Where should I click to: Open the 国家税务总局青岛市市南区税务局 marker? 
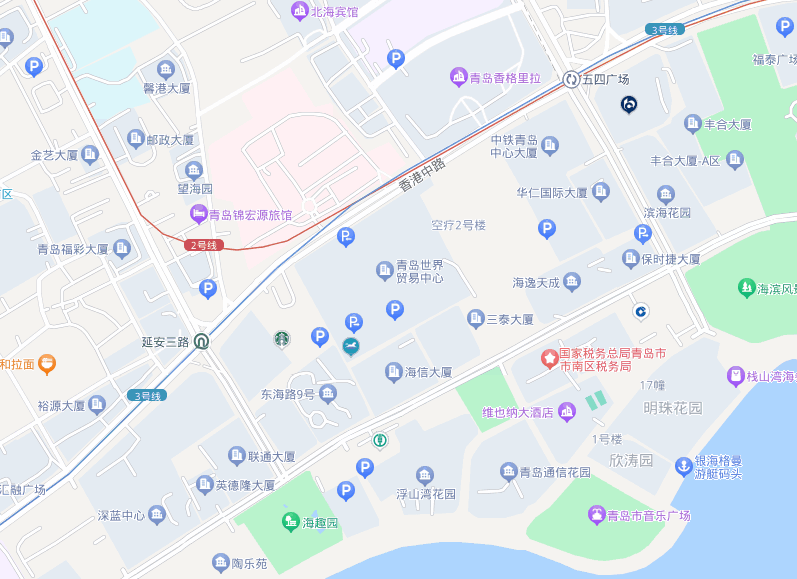[548, 357]
